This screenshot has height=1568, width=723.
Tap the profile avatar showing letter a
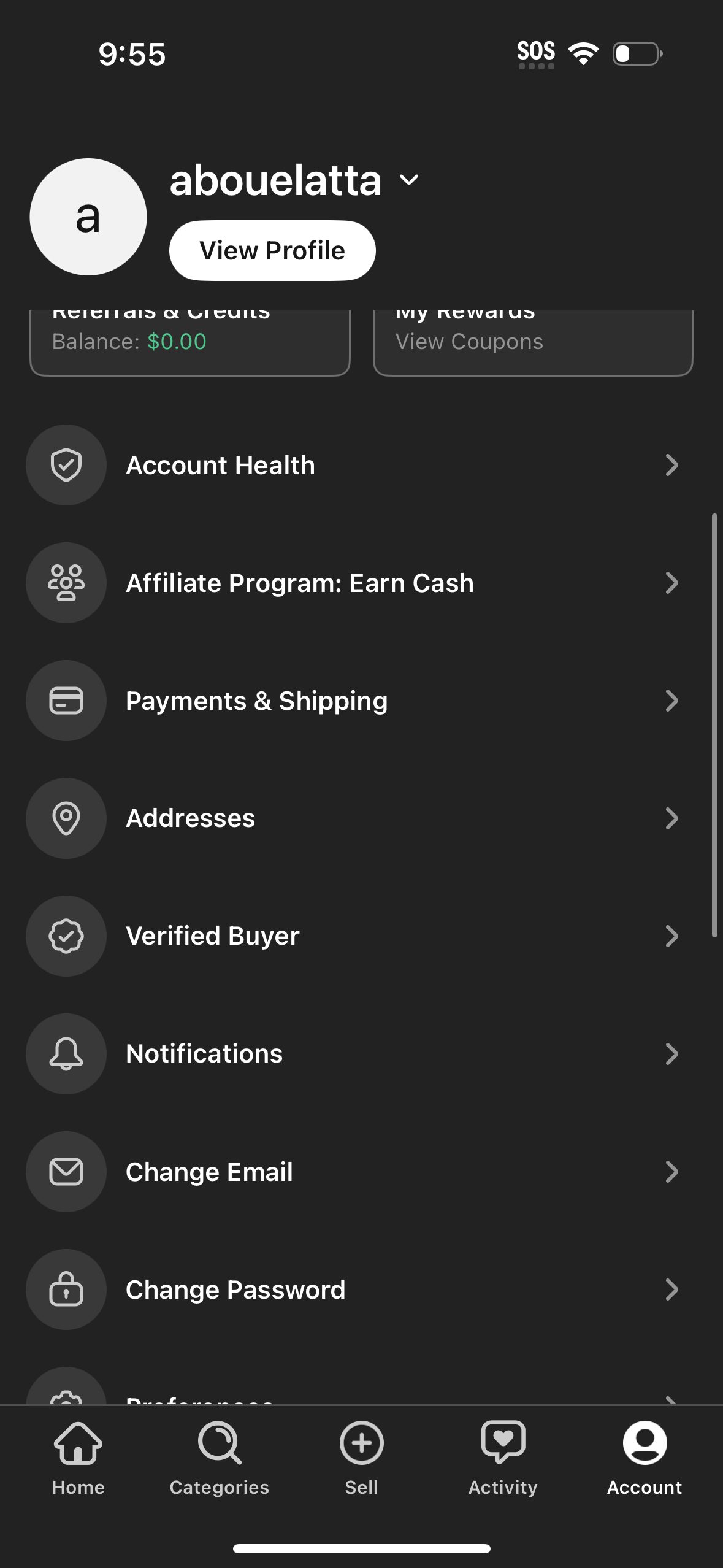pos(88,215)
